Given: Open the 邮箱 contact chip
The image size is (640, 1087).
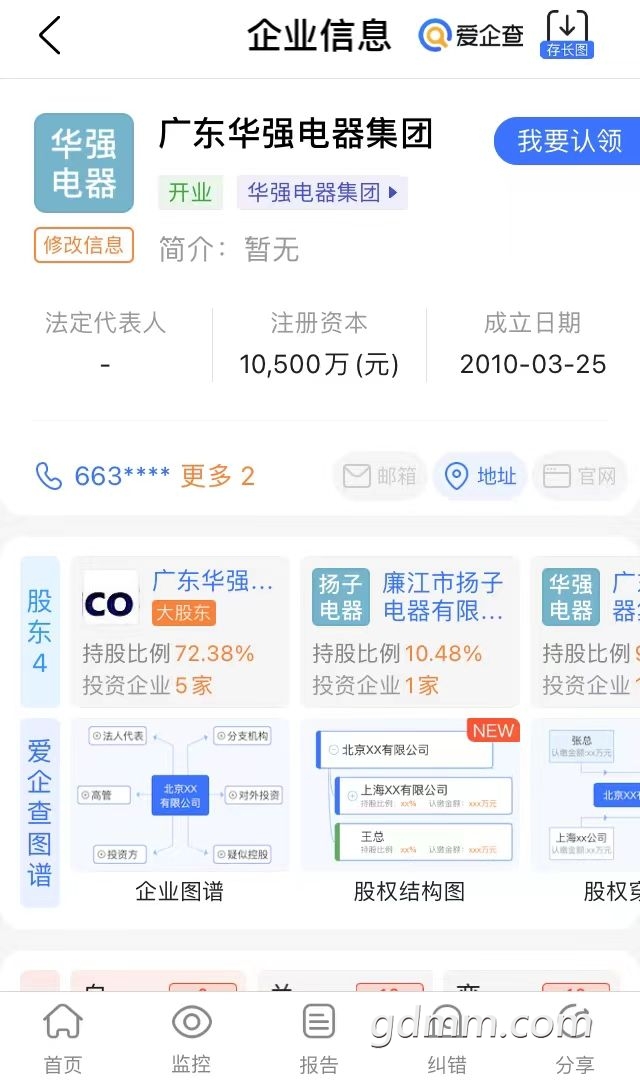Looking at the screenshot, I should coord(380,477).
